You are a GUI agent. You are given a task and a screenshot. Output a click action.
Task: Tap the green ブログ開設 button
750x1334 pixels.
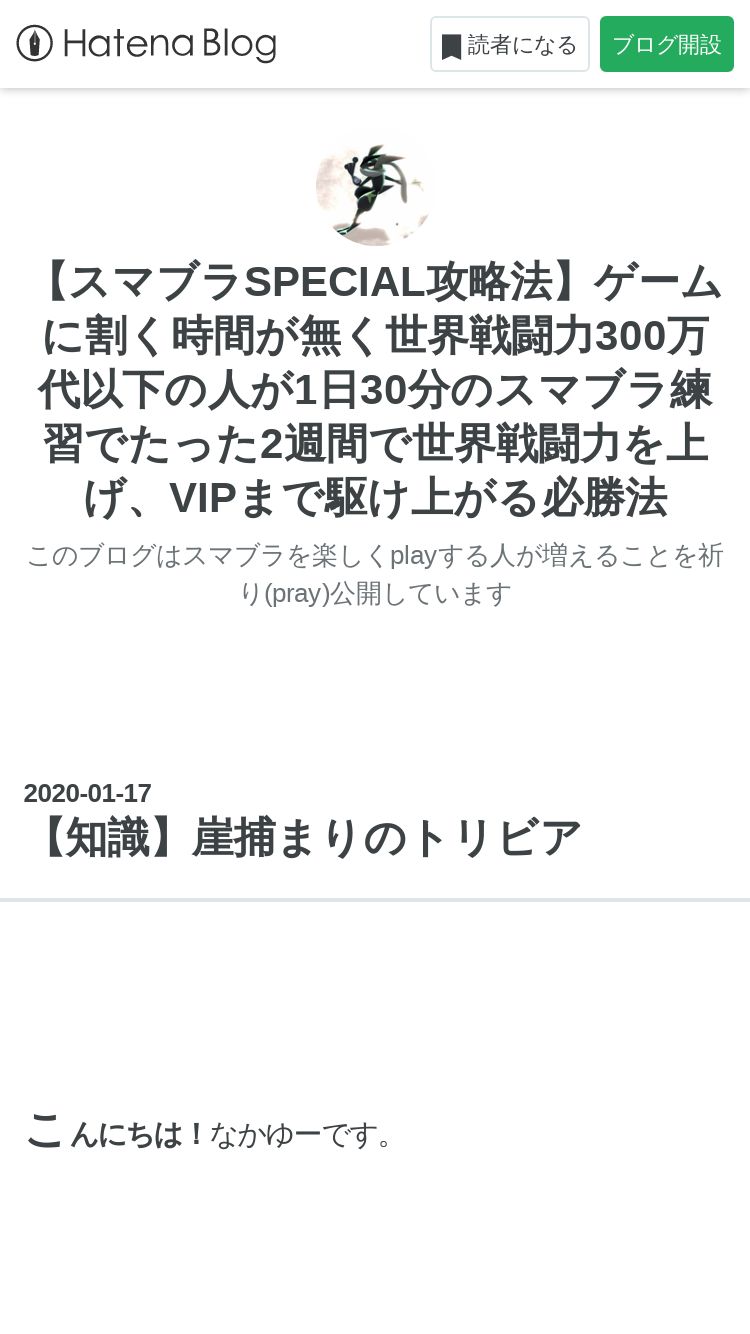[667, 44]
